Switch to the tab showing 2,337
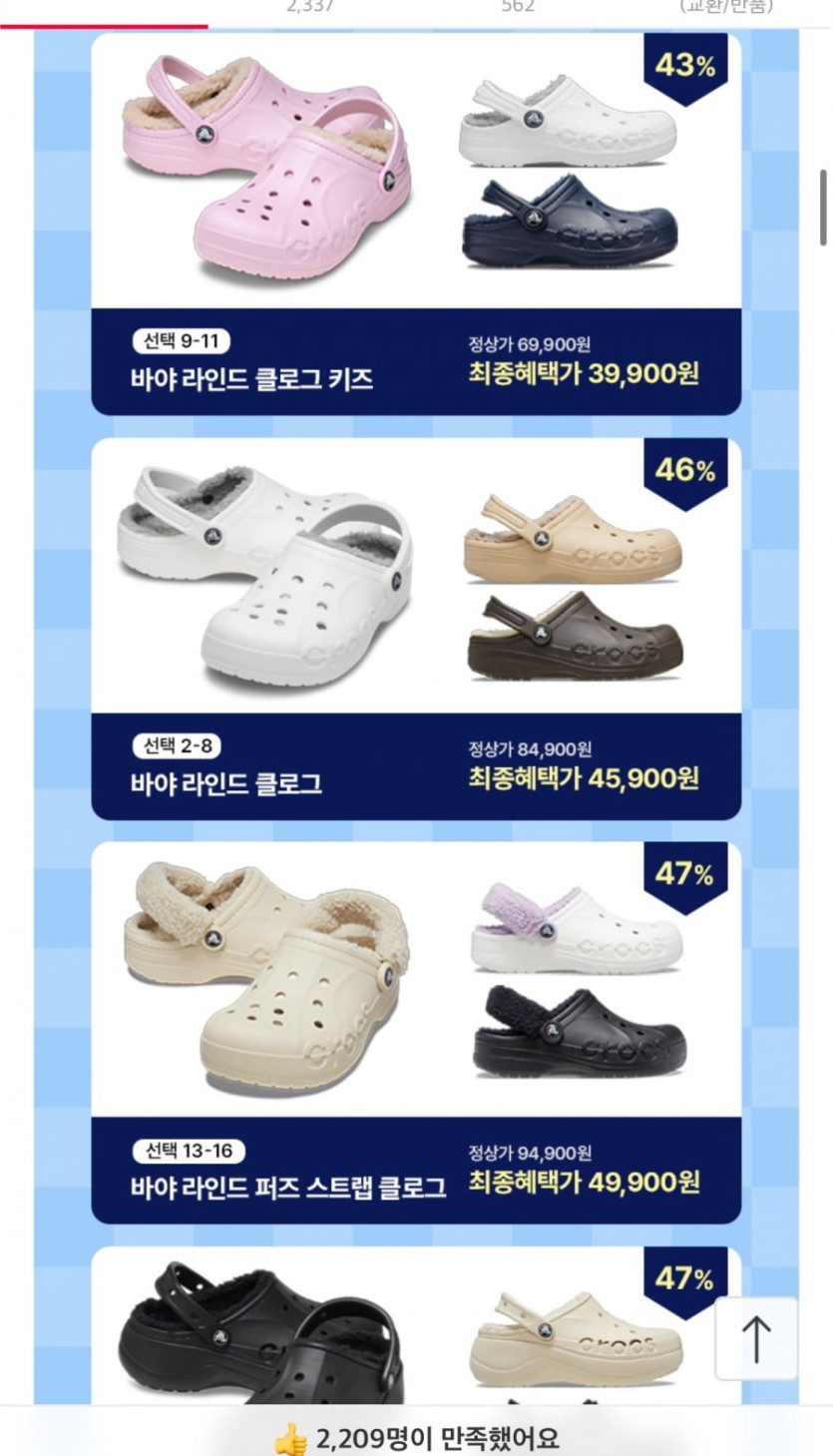 311,8
